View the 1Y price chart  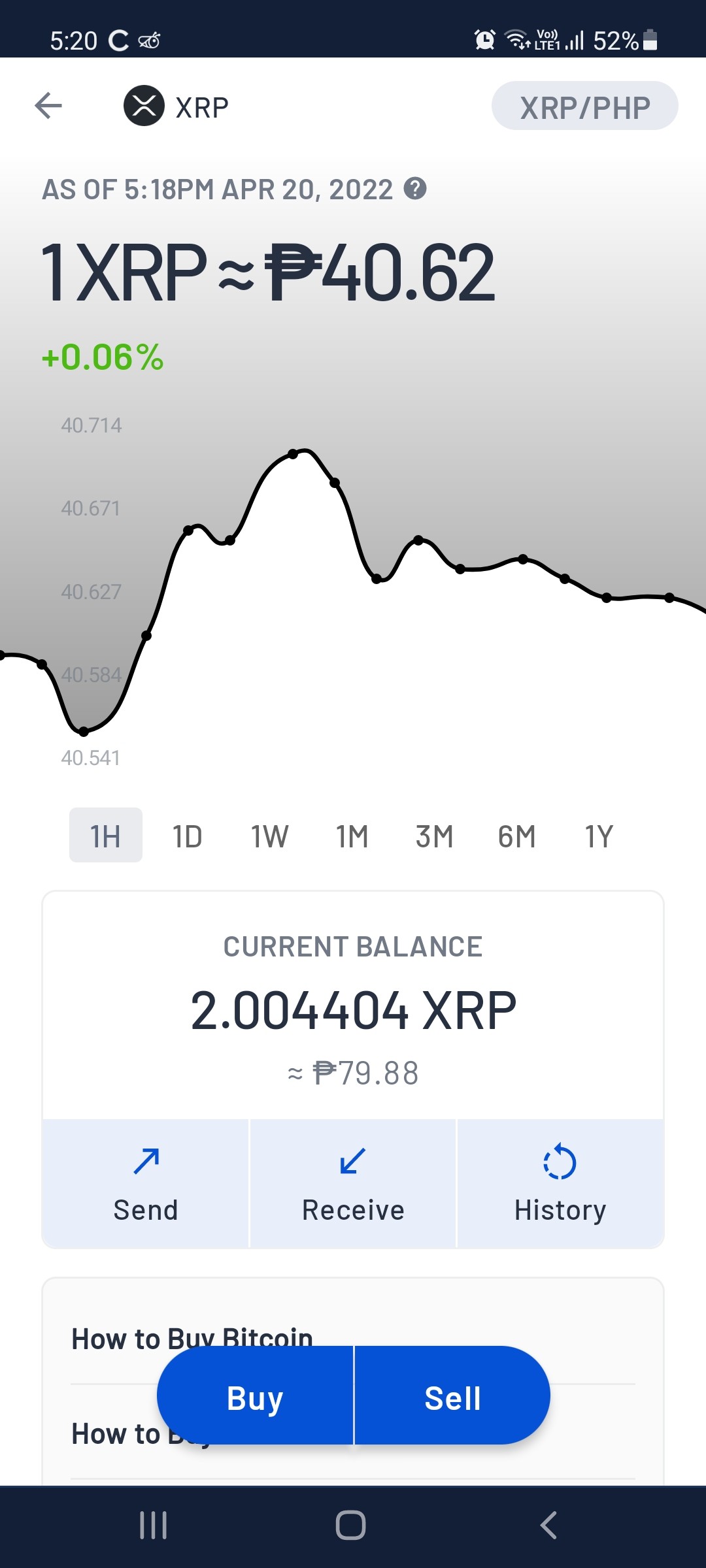point(599,835)
